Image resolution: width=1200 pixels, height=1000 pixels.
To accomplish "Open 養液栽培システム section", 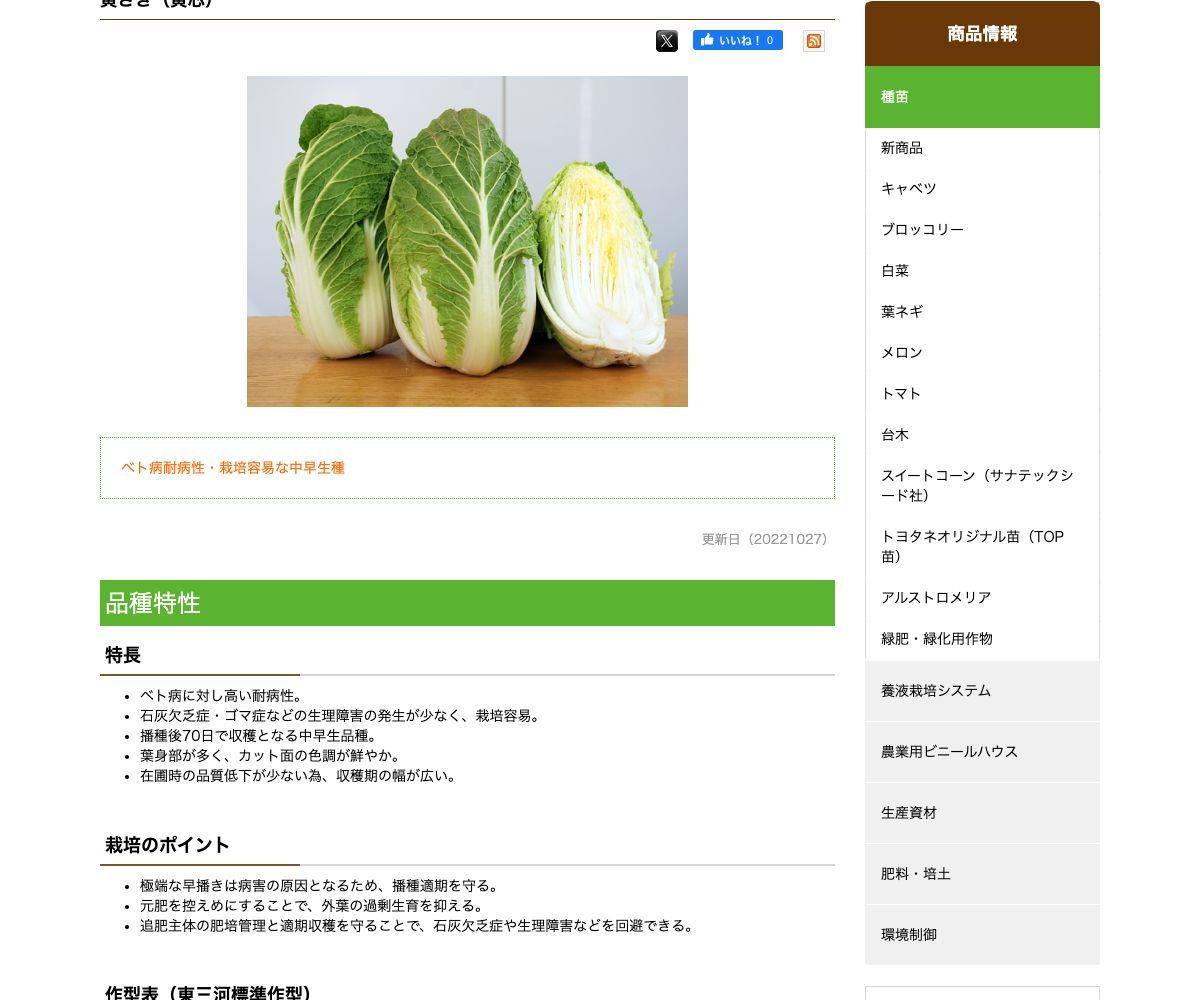I will click(x=936, y=691).
